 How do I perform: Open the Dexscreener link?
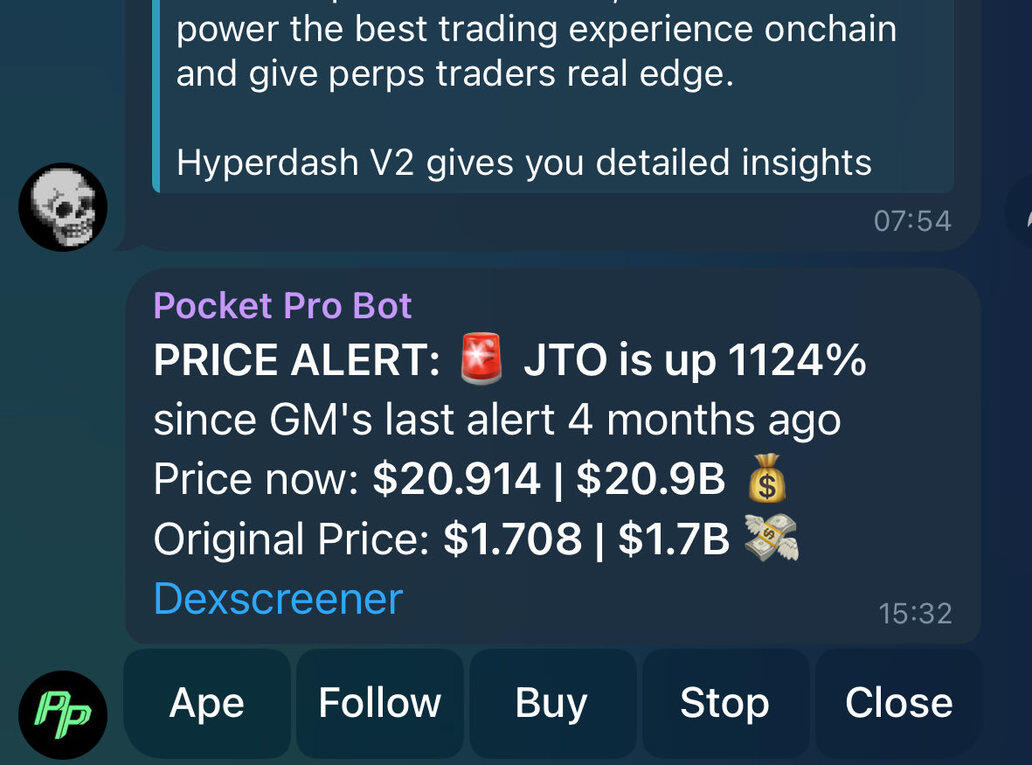click(x=278, y=599)
